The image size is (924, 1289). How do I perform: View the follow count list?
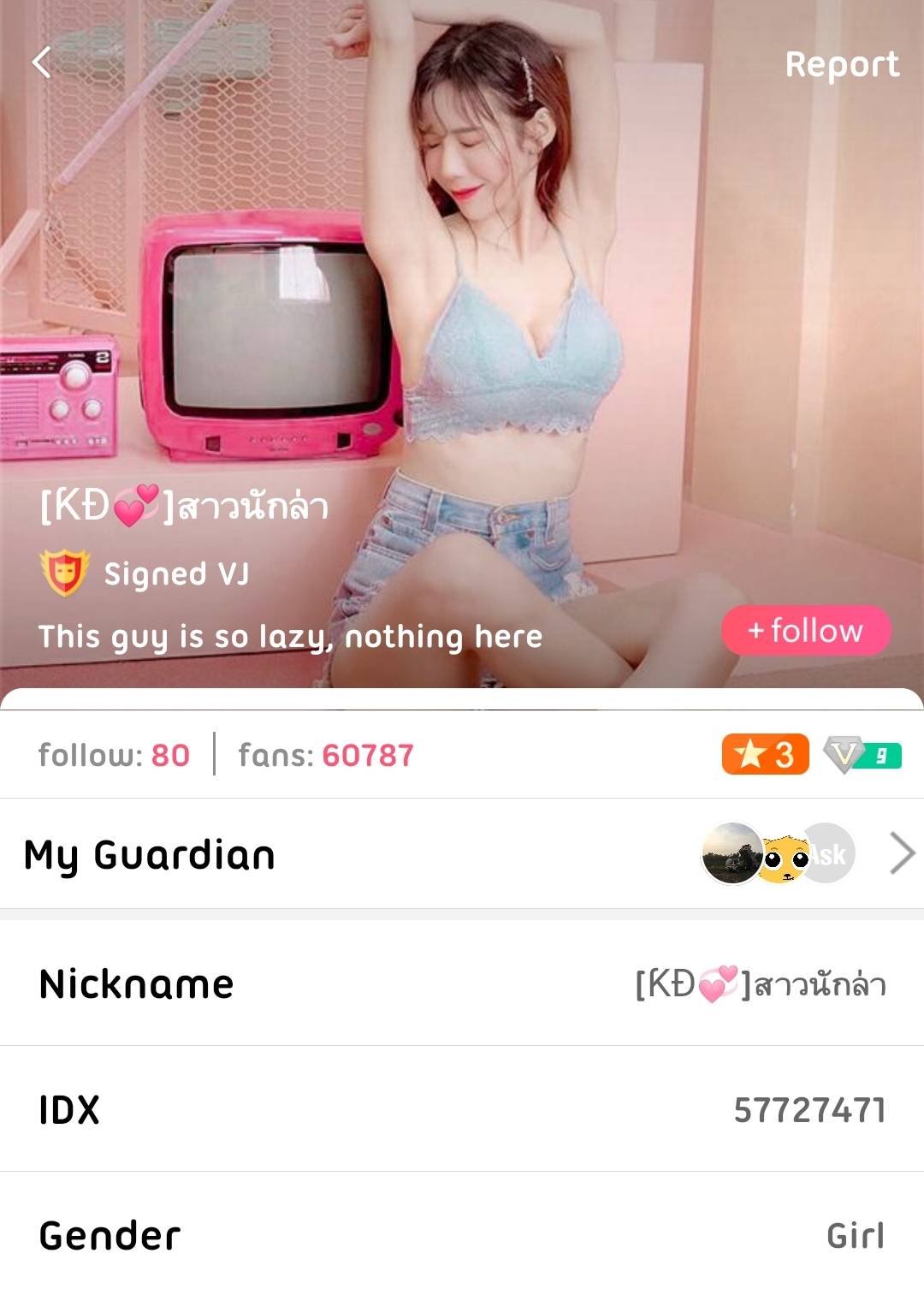click(114, 755)
